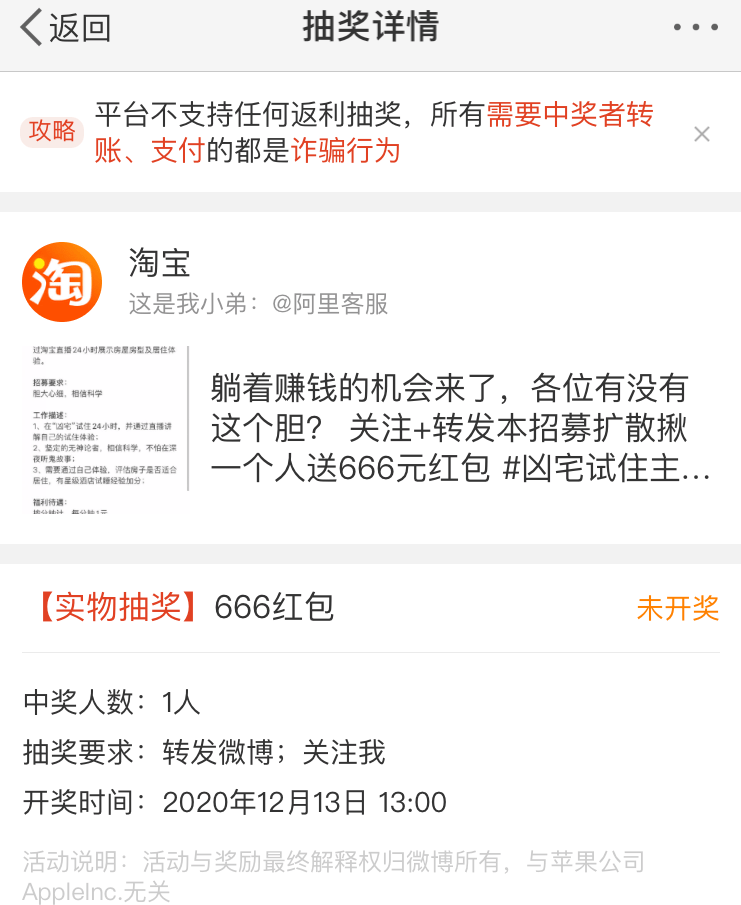This screenshot has width=741, height=905.
Task: Open the 淘宝 account avatar
Action: (x=62, y=282)
